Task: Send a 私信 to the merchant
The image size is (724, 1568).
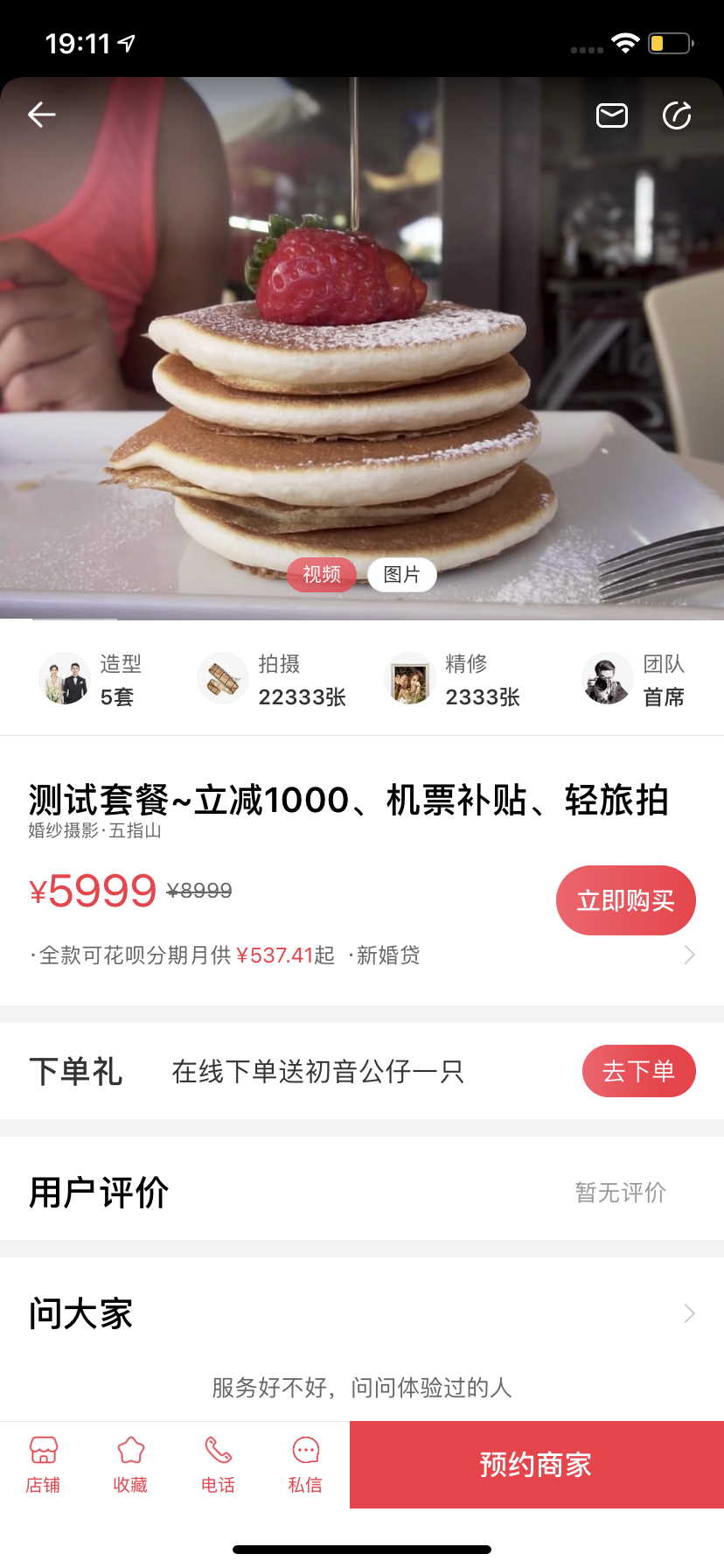Action: pos(305,1465)
